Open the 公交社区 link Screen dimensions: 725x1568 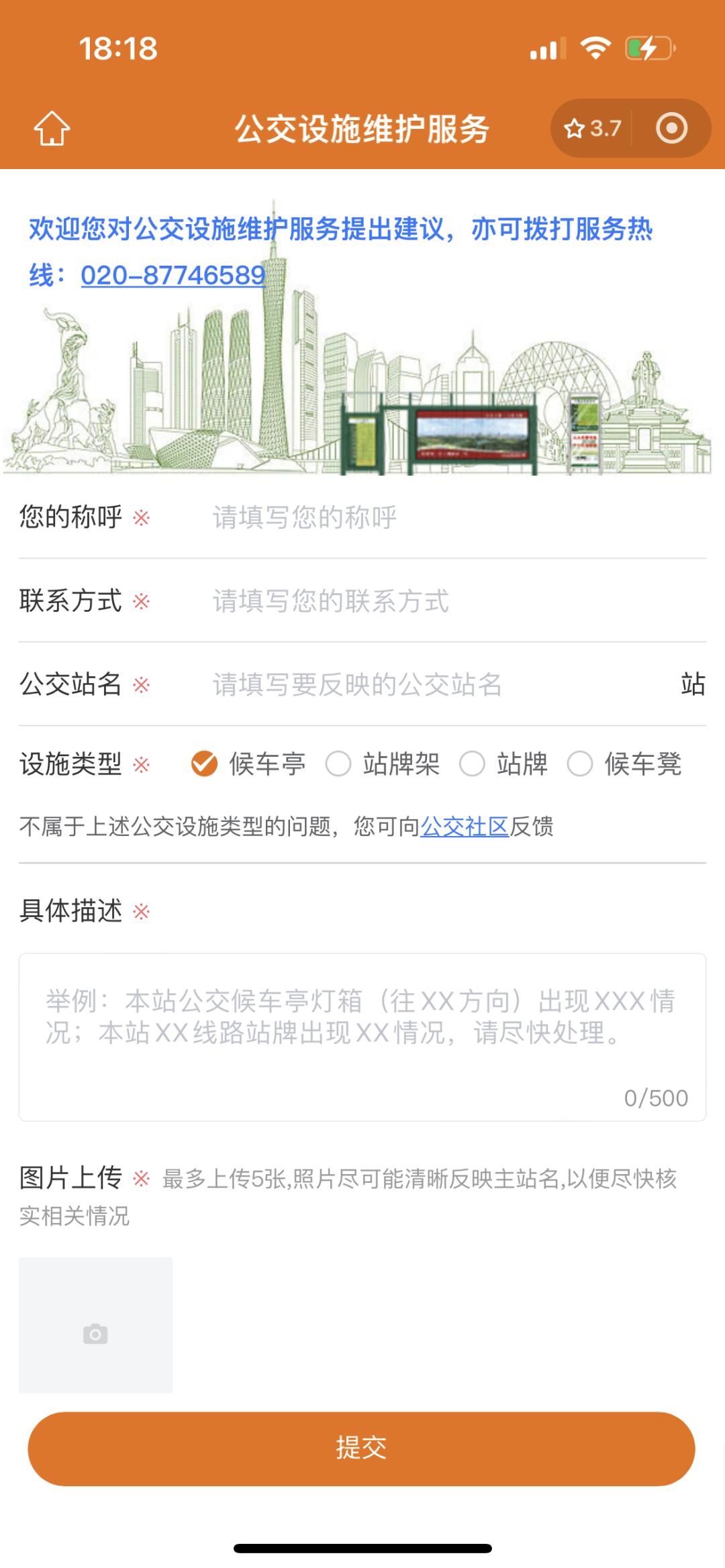(465, 827)
